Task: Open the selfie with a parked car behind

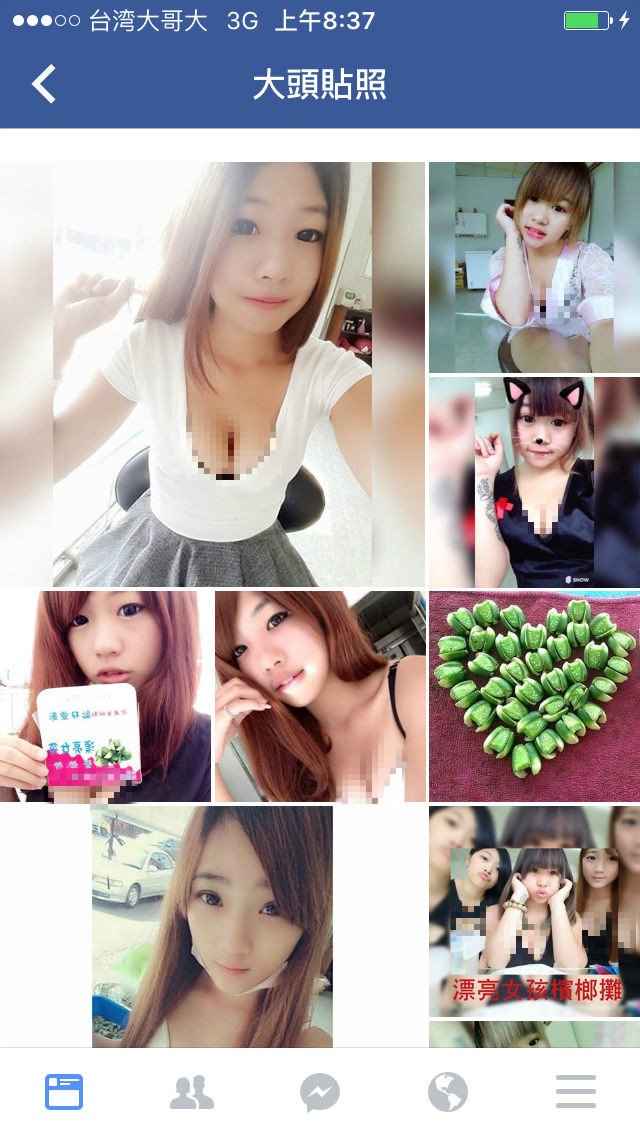Action: tap(212, 926)
